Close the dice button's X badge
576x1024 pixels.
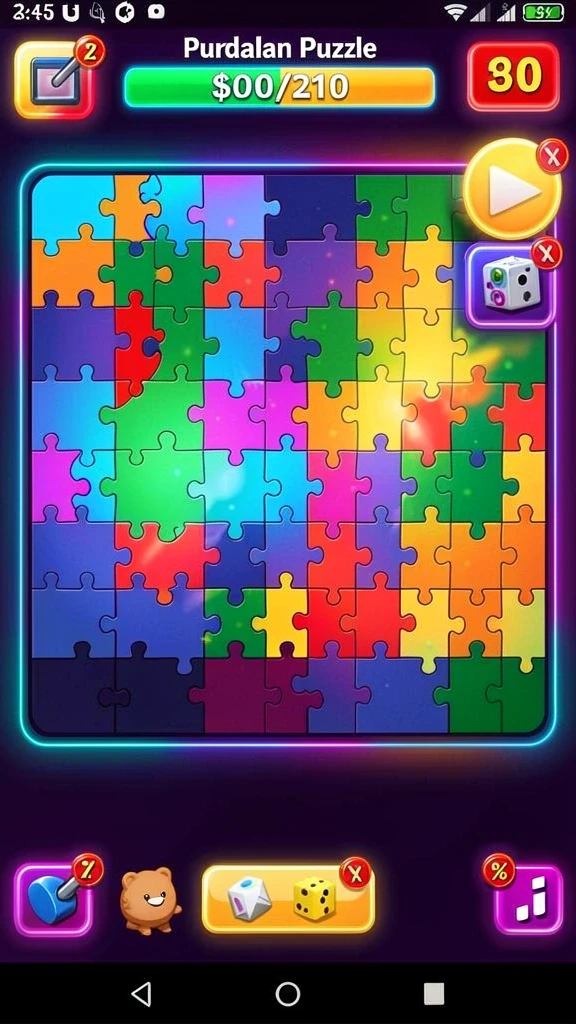point(355,873)
